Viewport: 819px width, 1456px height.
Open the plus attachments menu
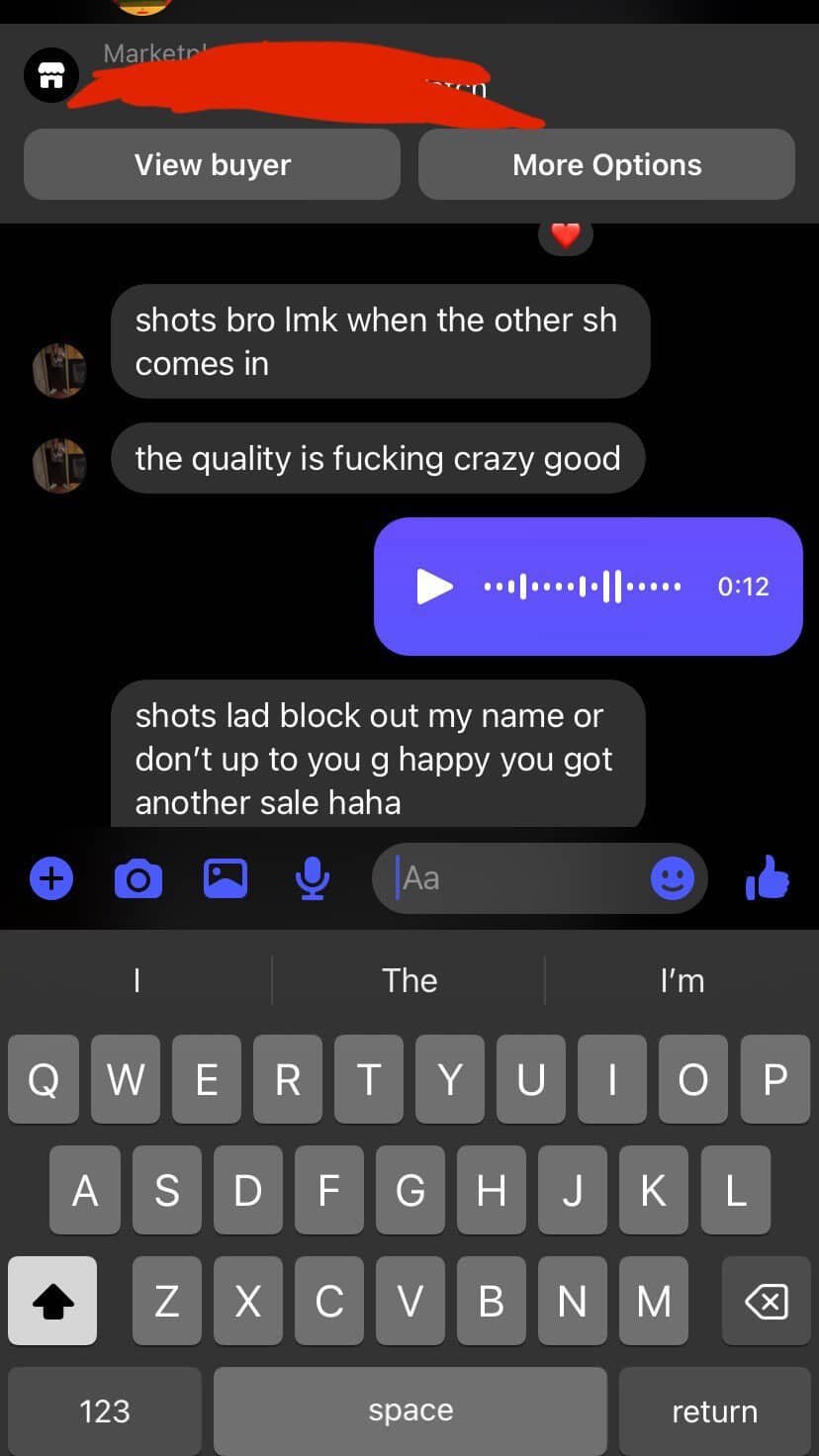[51, 878]
